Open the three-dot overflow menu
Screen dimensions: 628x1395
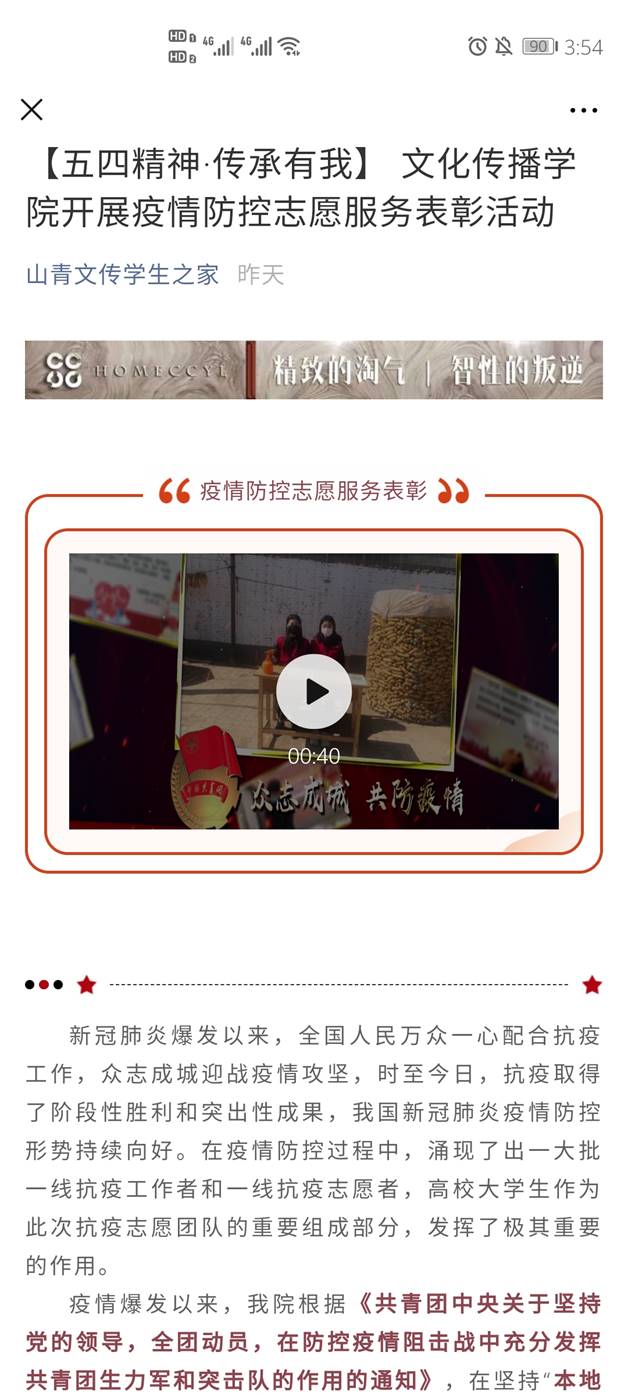(x=583, y=111)
